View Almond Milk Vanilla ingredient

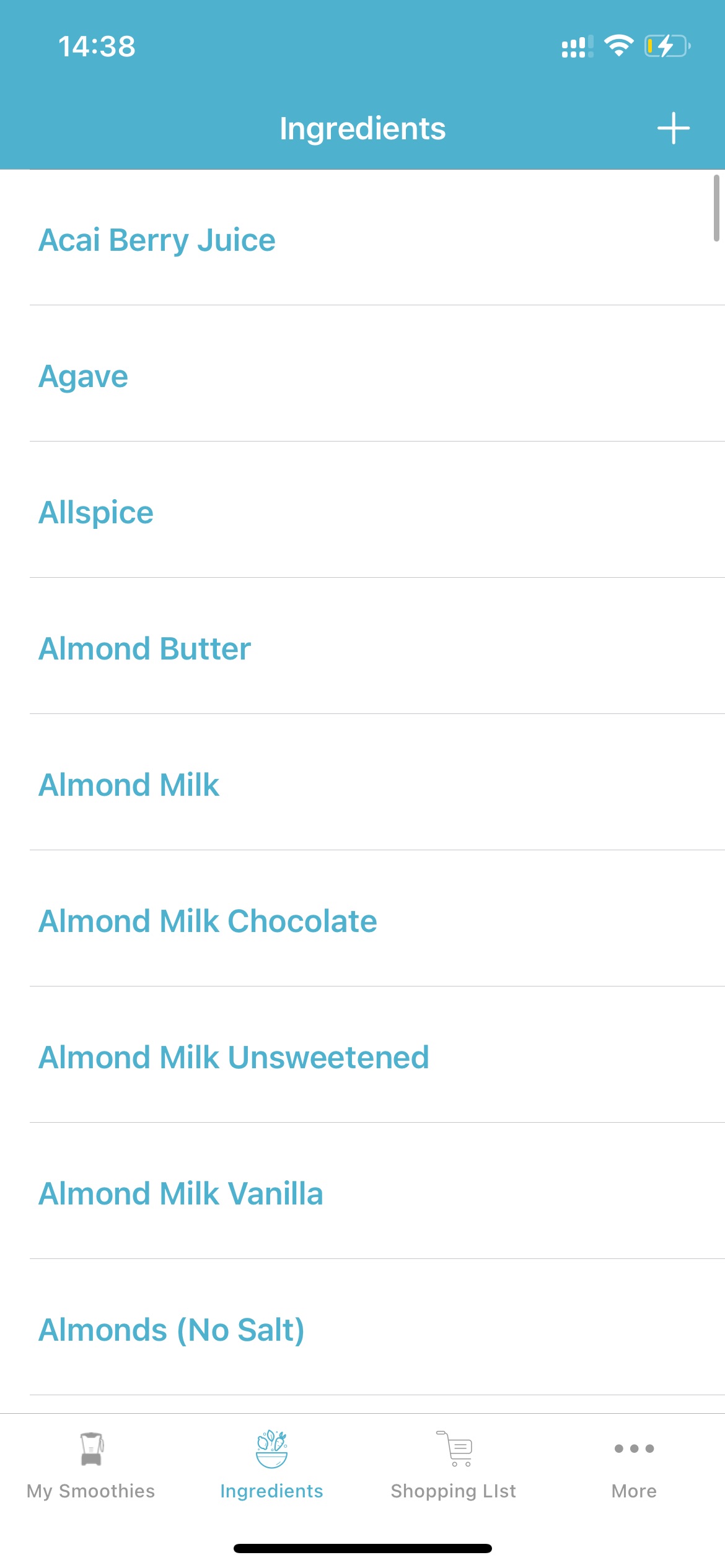tap(362, 1191)
